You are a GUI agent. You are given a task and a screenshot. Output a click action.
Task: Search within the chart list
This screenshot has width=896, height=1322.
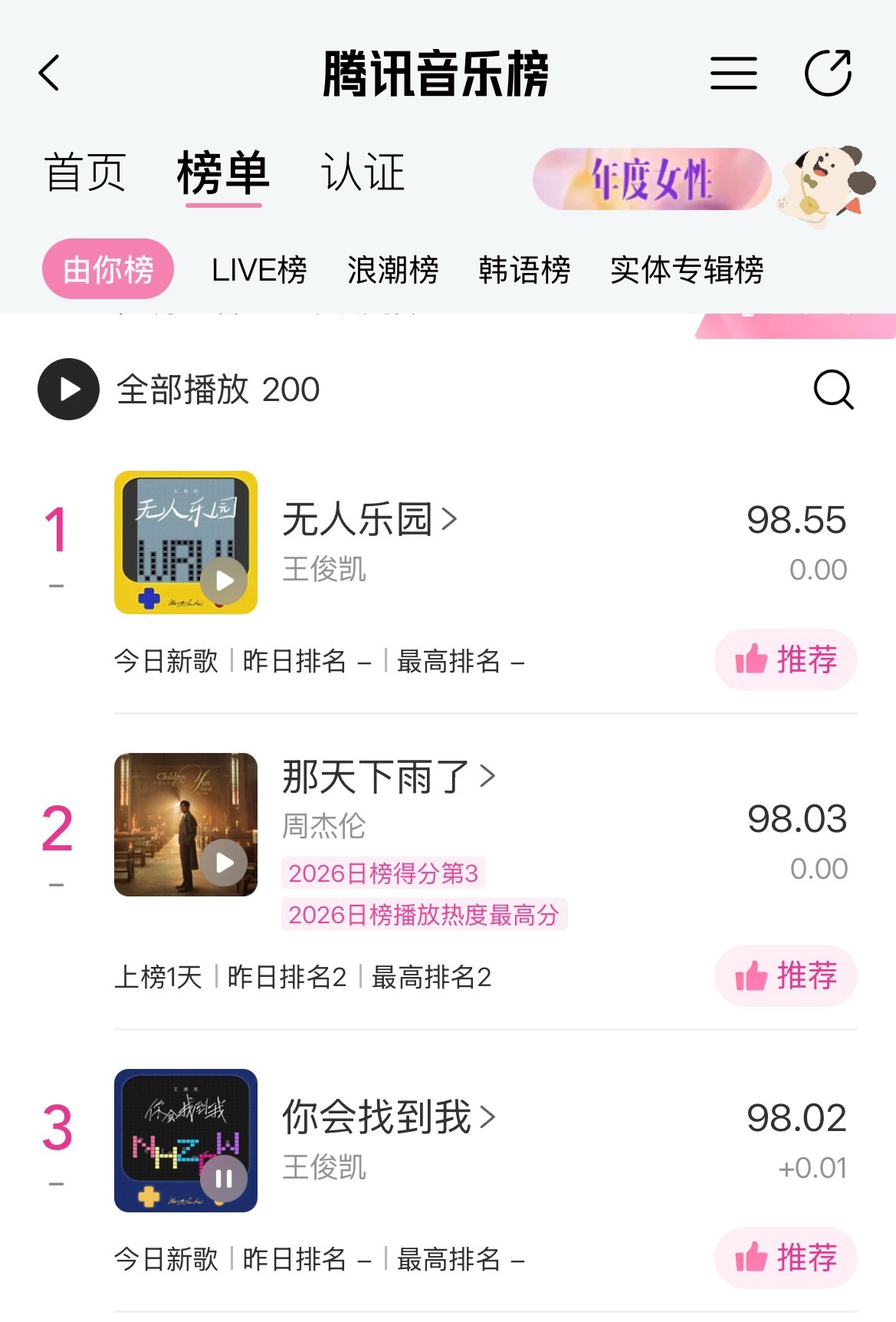[833, 390]
